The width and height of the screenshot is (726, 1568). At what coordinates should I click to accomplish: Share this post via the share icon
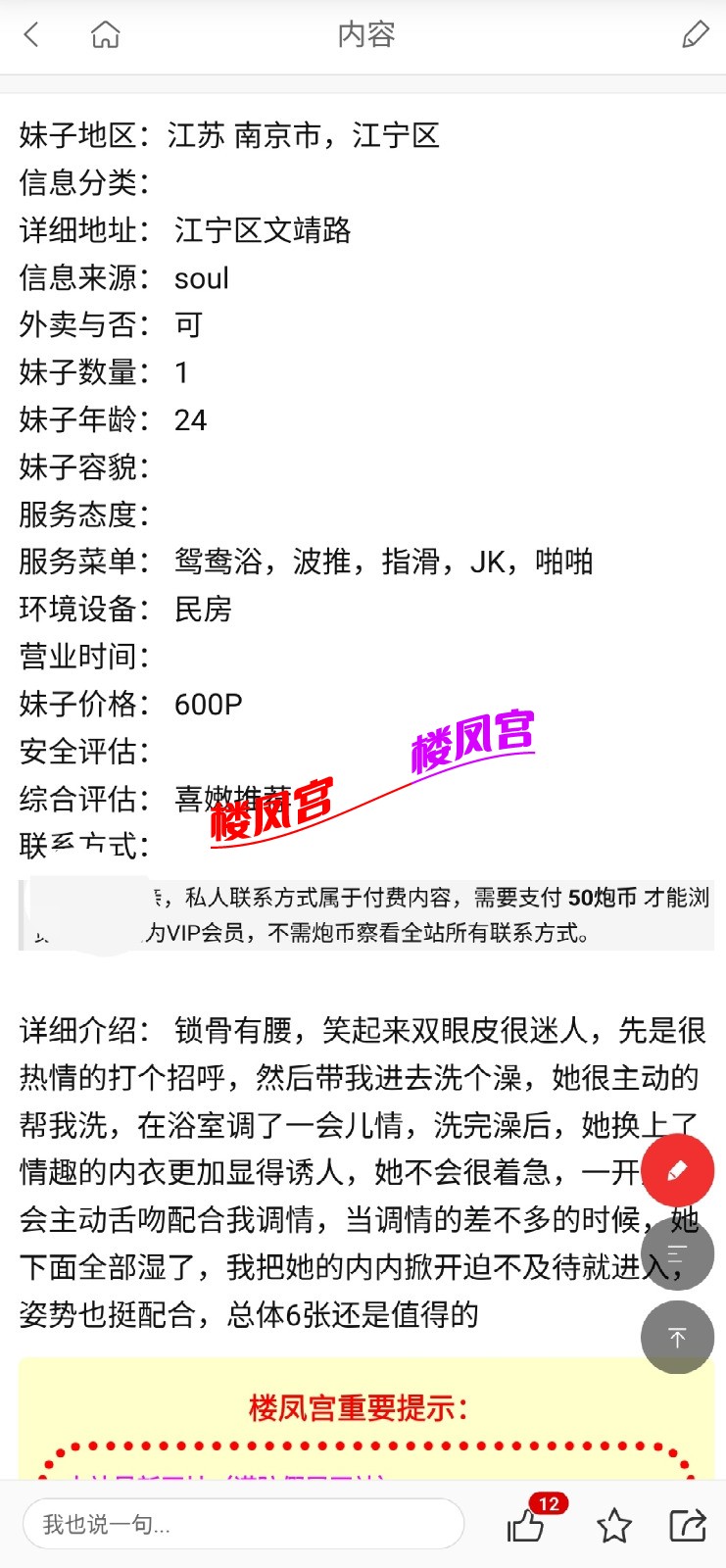[688, 1525]
